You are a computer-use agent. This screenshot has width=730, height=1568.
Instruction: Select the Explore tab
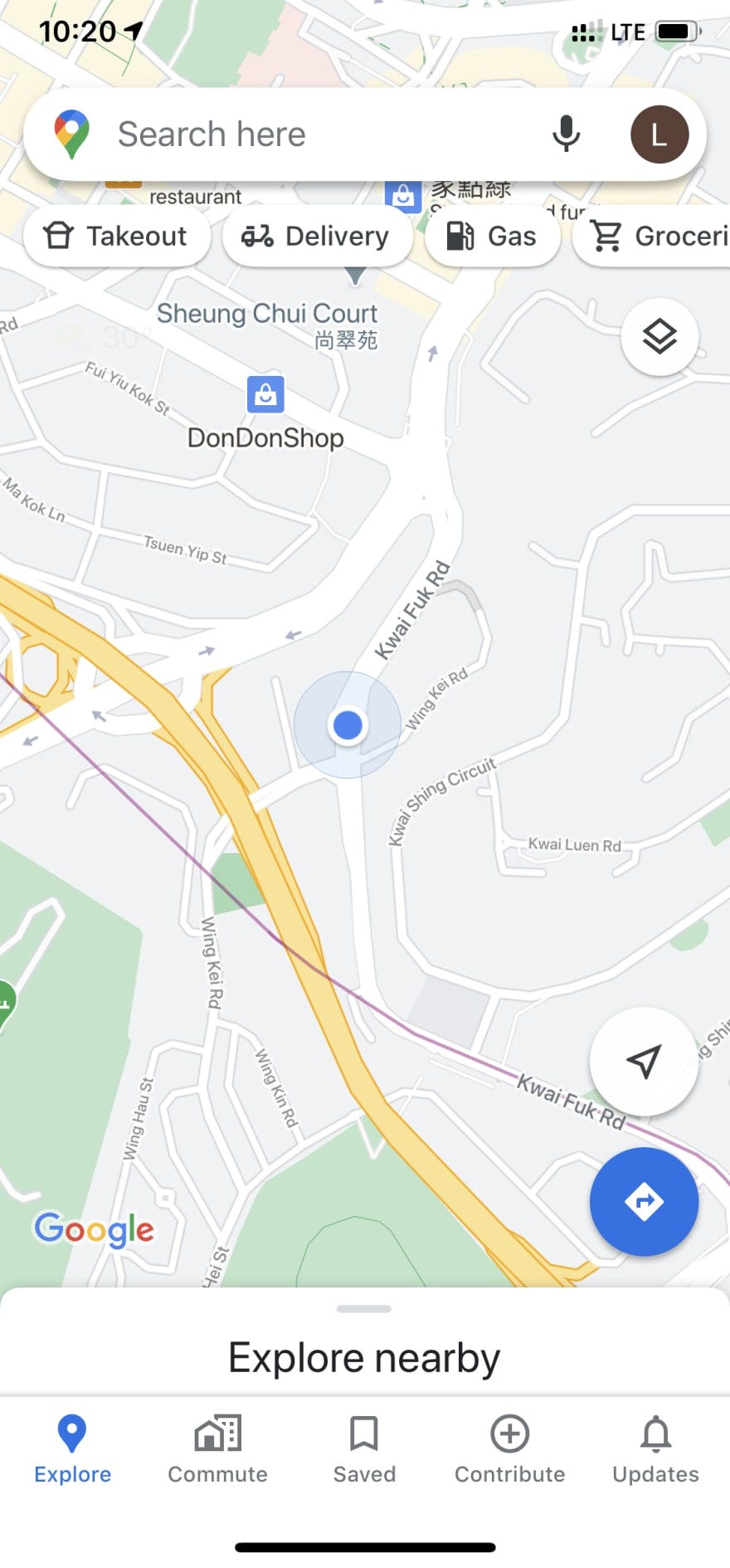[72, 1449]
